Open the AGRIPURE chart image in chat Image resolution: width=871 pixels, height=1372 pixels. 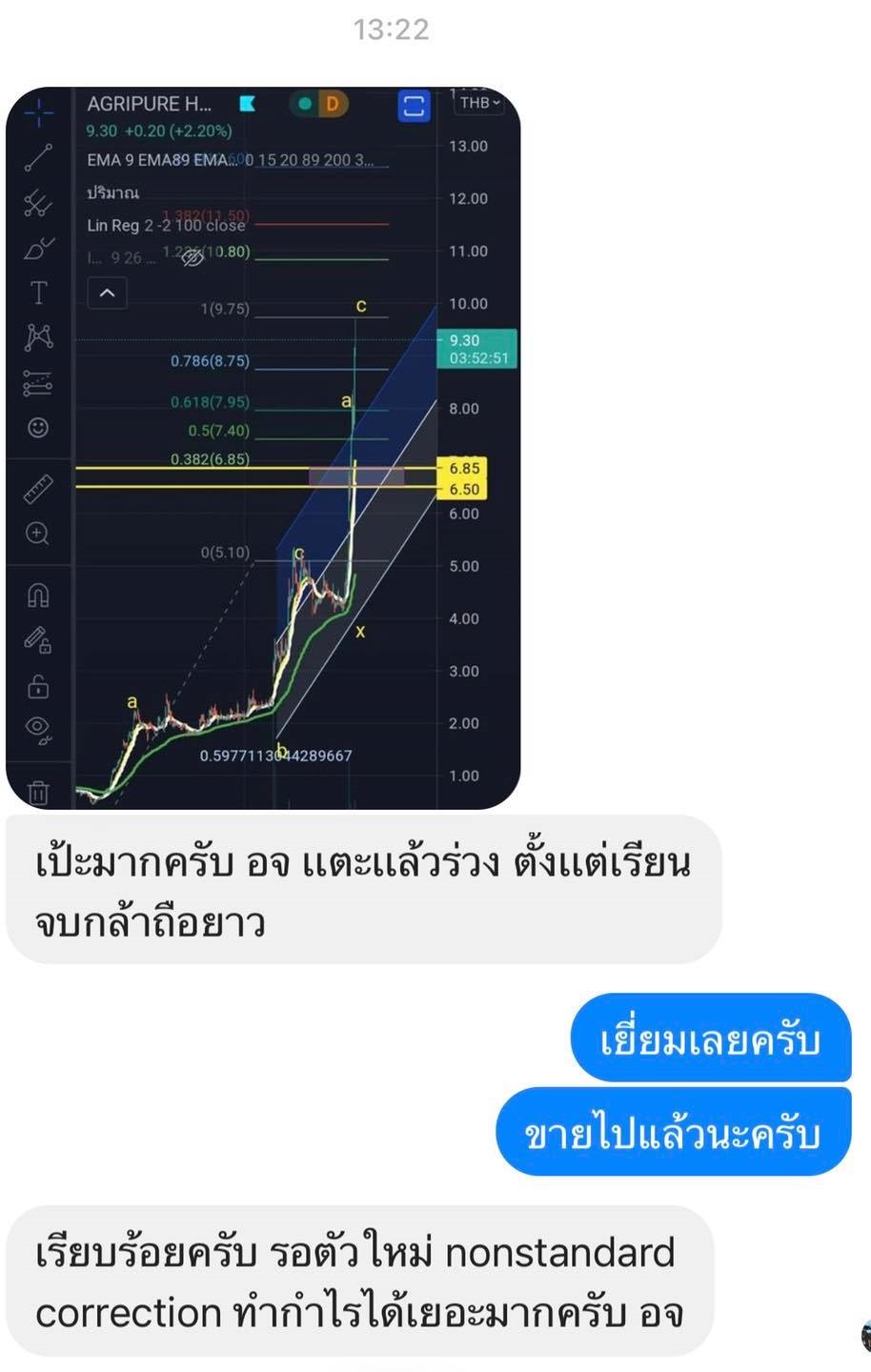pyautogui.click(x=263, y=448)
